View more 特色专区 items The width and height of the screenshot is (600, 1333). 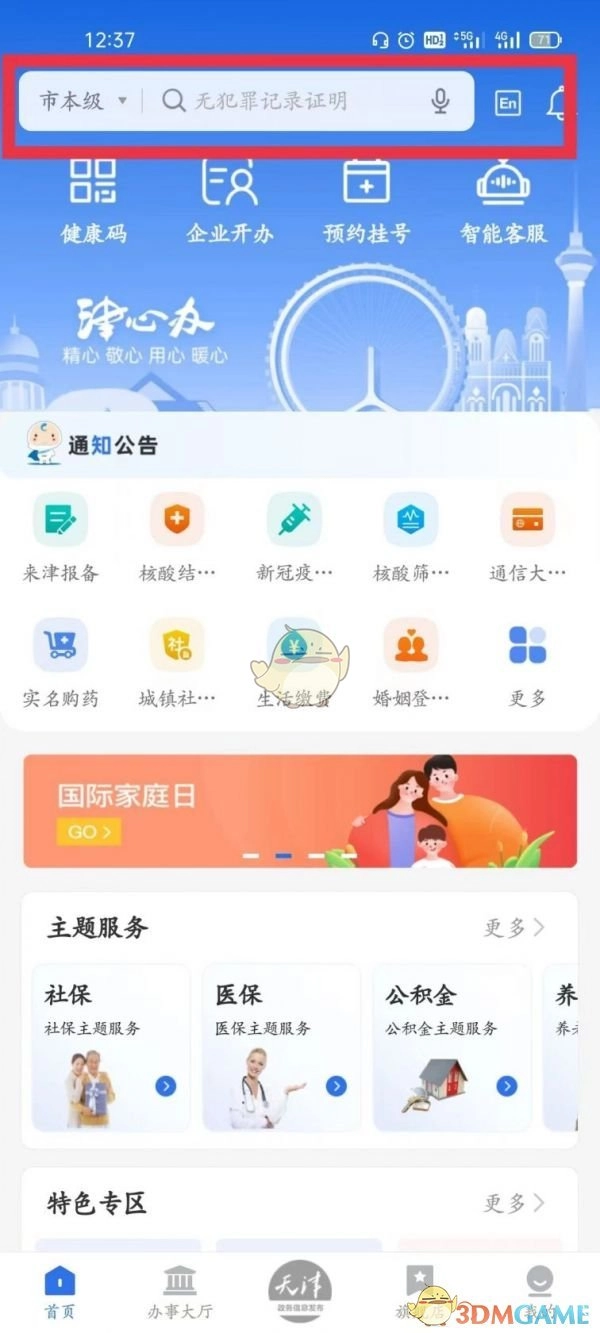514,1202
